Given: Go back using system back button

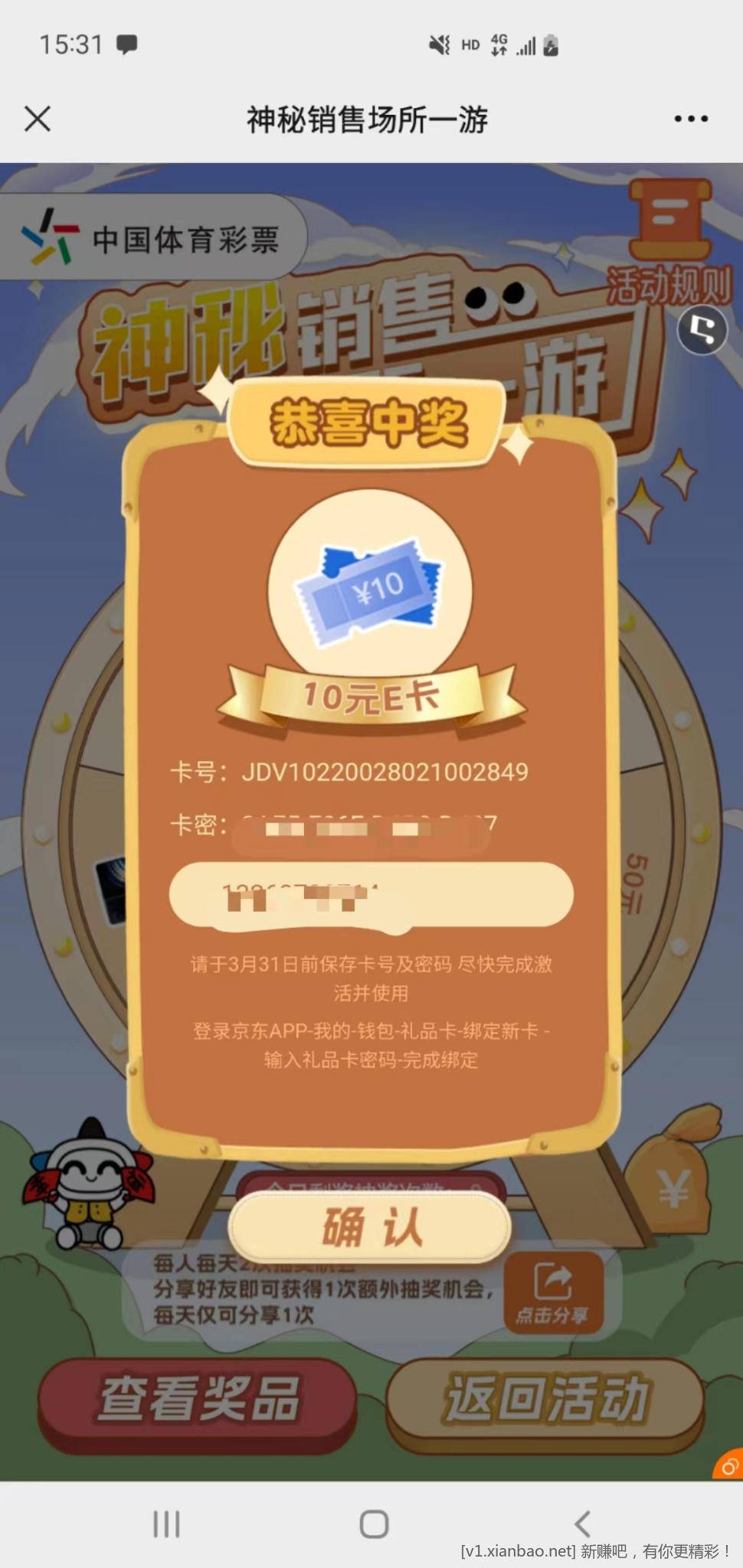Looking at the screenshot, I should point(582,1524).
